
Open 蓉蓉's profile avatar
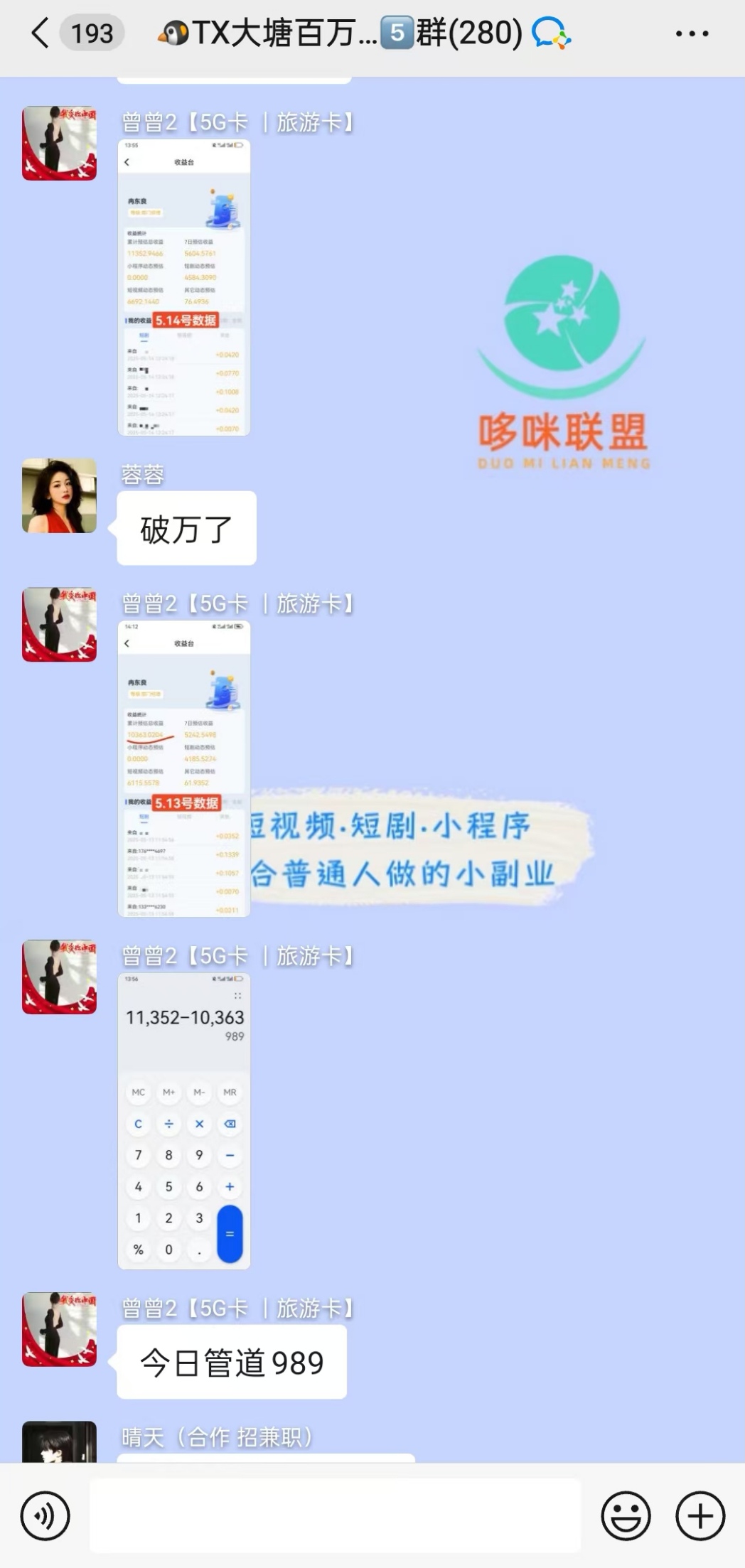60,495
